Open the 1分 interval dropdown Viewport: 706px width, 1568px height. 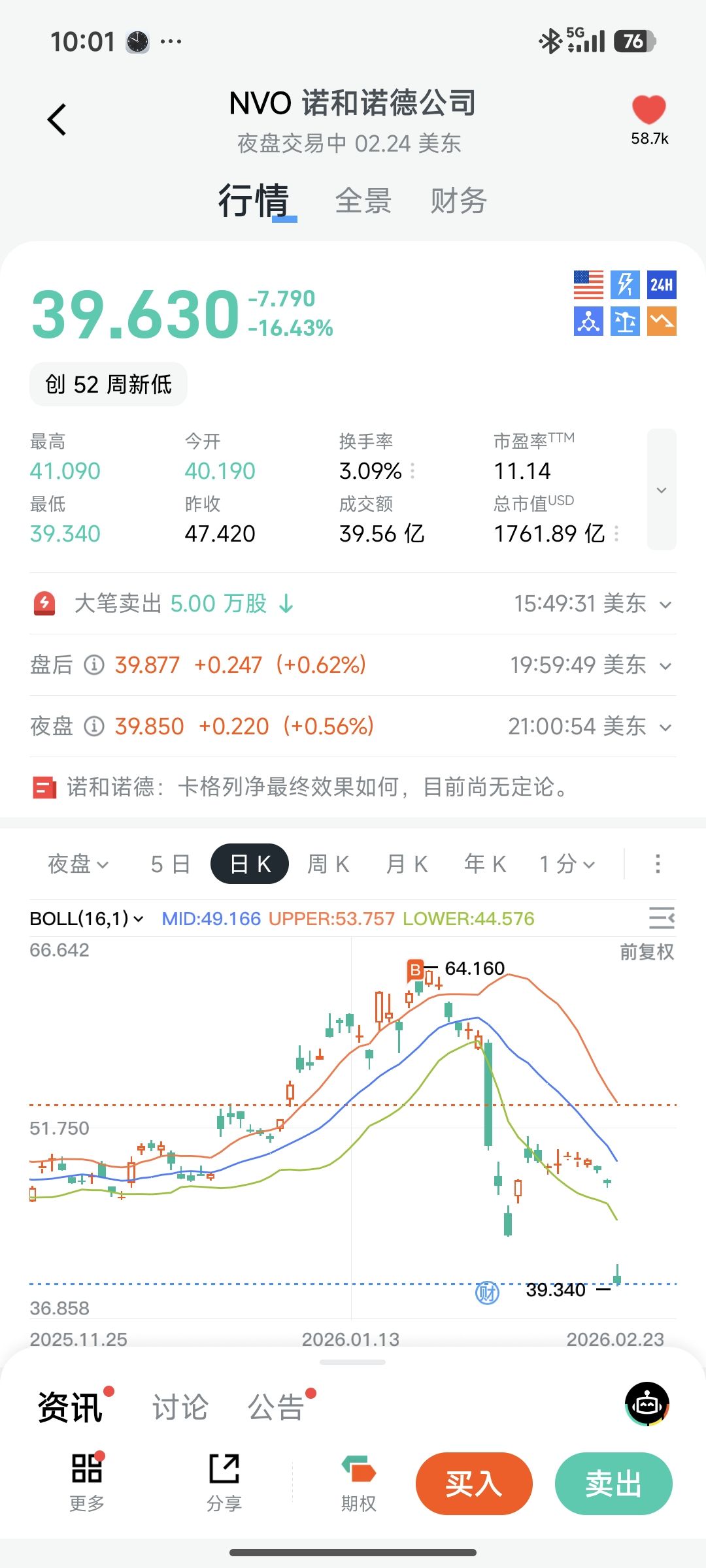[567, 864]
